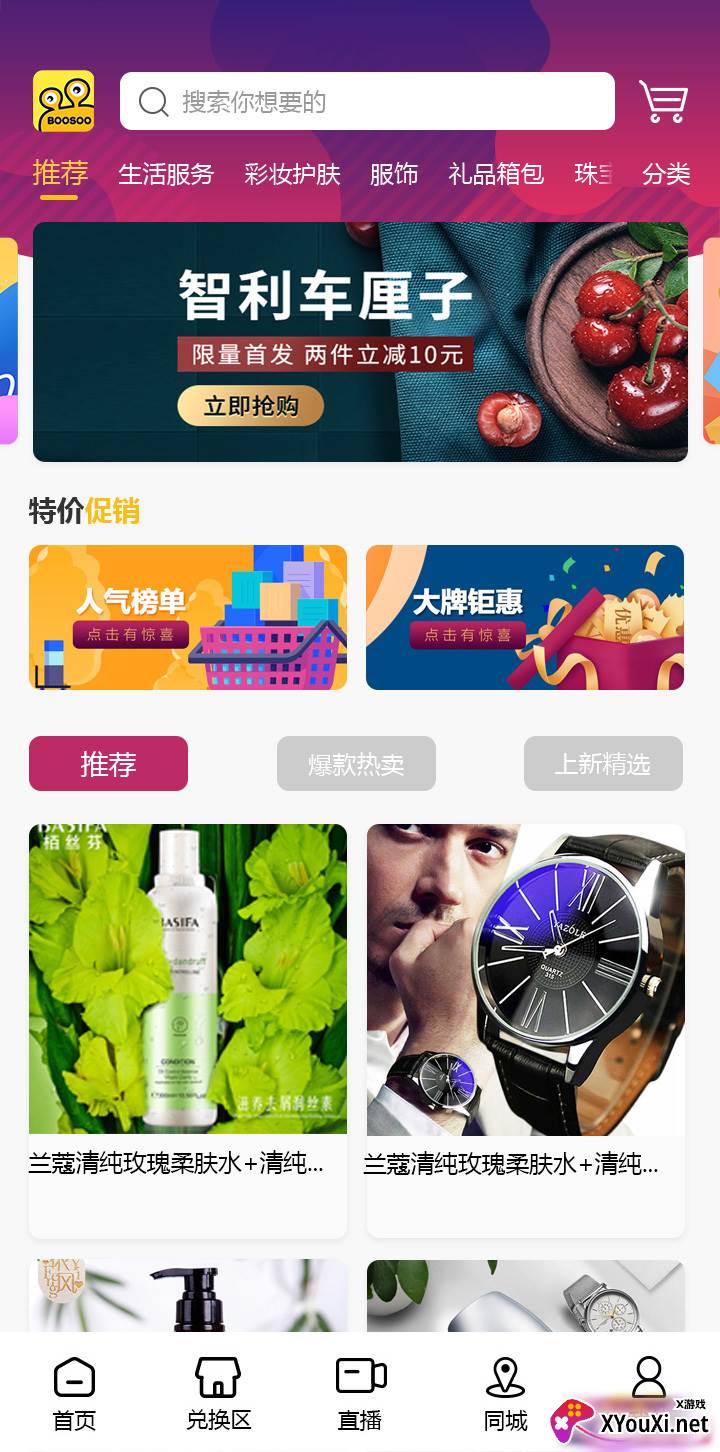720x1452 pixels.
Task: Switch to the 生活服务 category tab
Action: (x=166, y=175)
